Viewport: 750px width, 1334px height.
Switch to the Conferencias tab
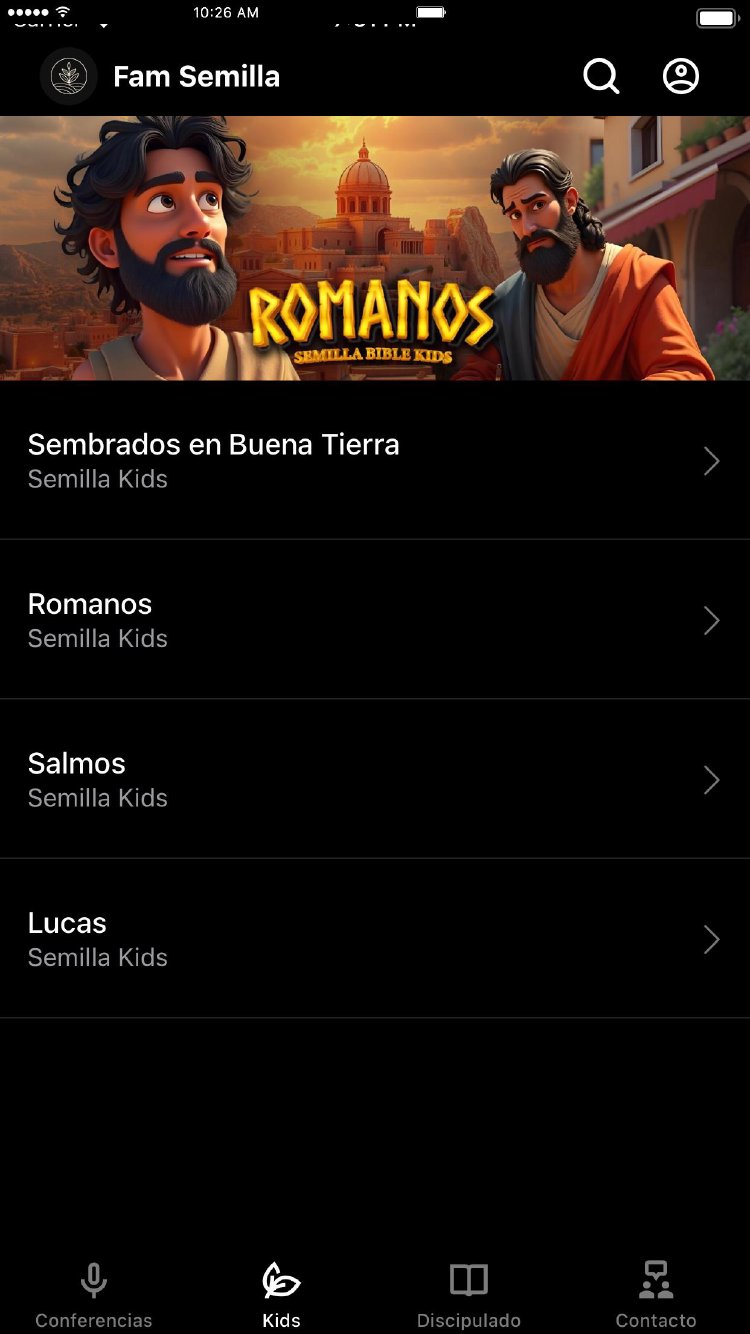click(94, 1294)
